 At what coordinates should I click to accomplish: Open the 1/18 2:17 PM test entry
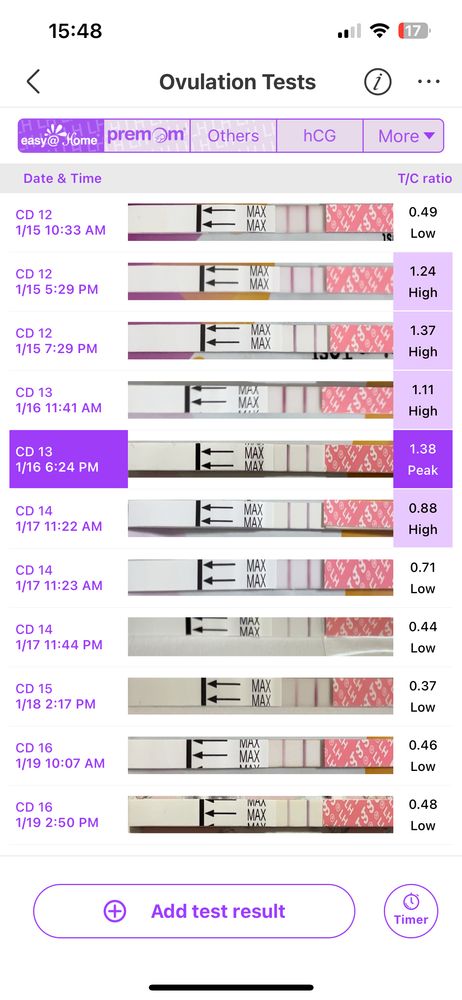click(231, 696)
